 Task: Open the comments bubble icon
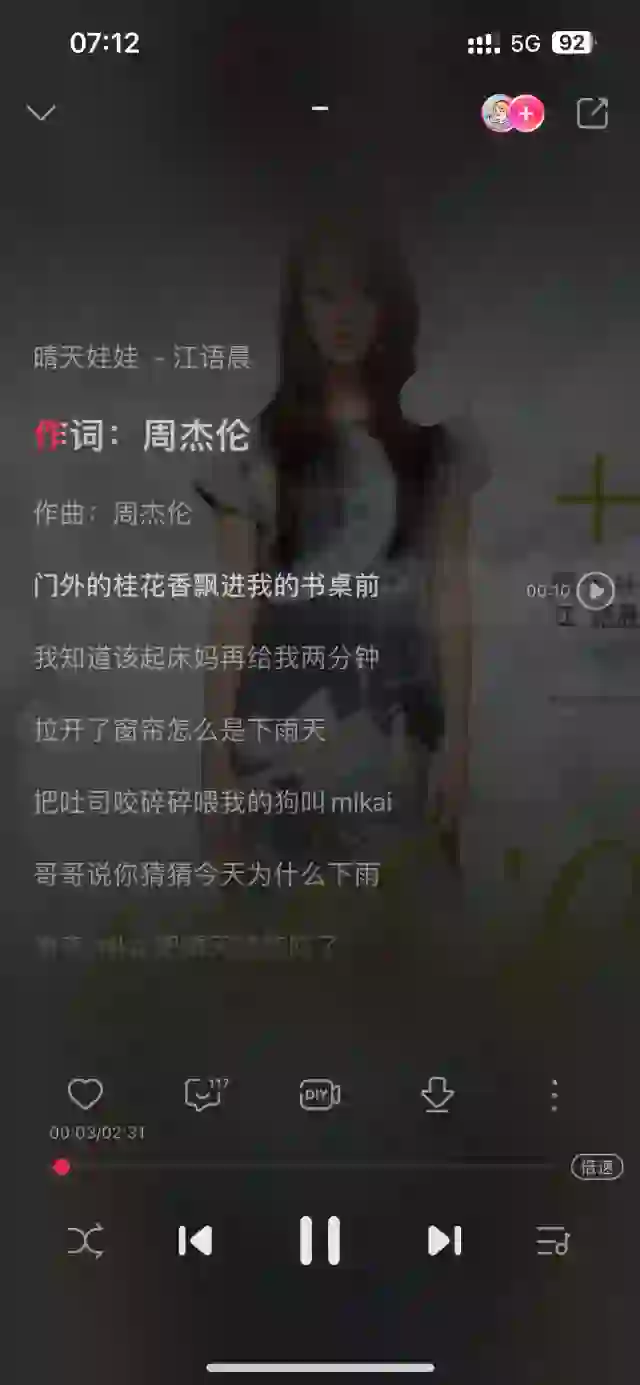[x=204, y=1095]
